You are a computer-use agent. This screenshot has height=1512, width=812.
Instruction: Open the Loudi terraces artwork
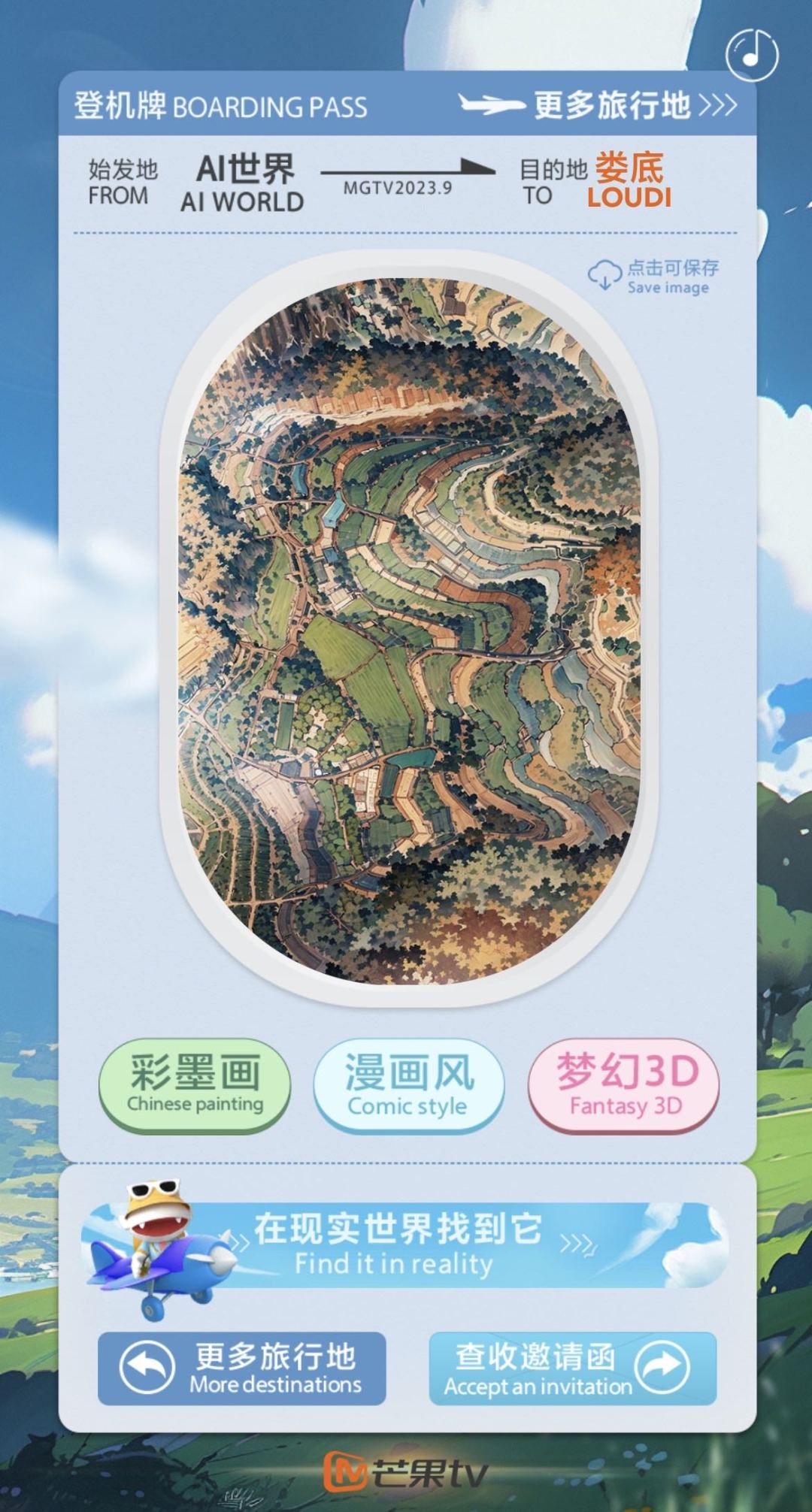tap(409, 630)
